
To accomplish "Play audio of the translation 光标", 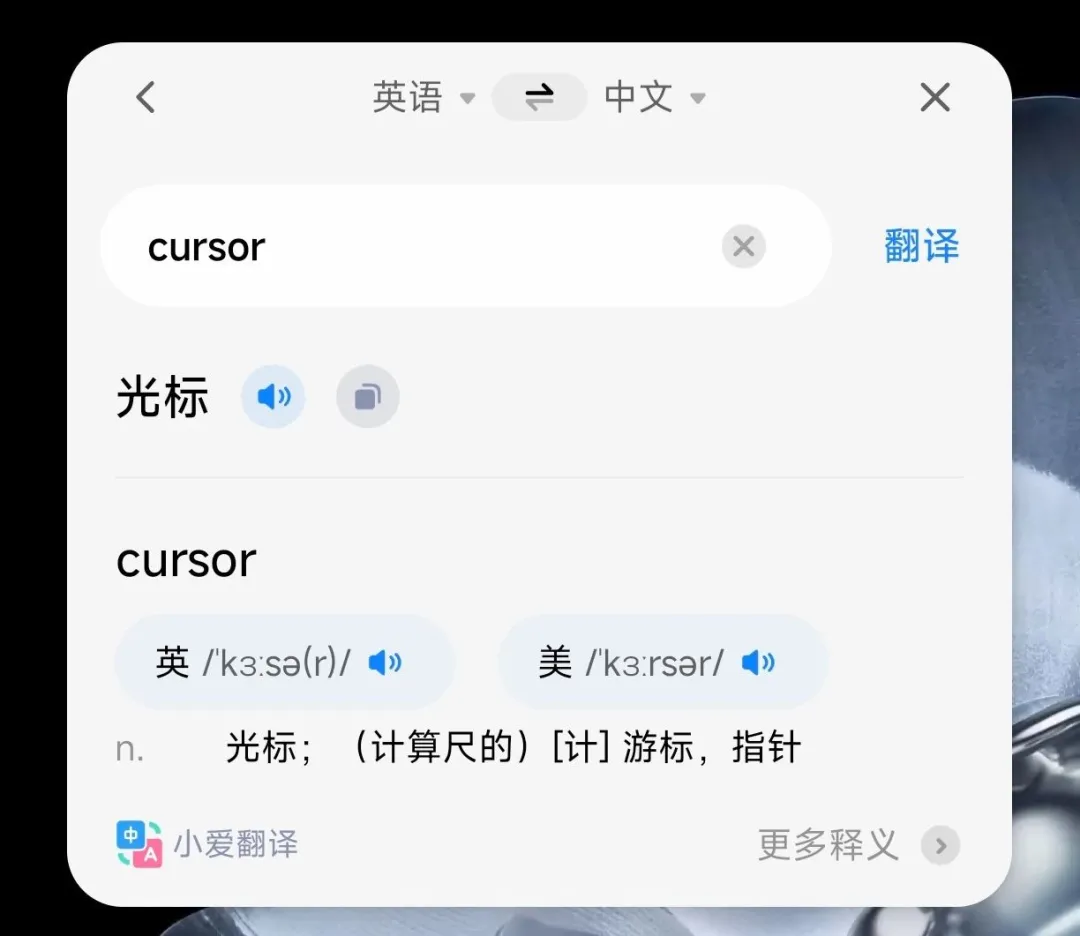I will [273, 397].
